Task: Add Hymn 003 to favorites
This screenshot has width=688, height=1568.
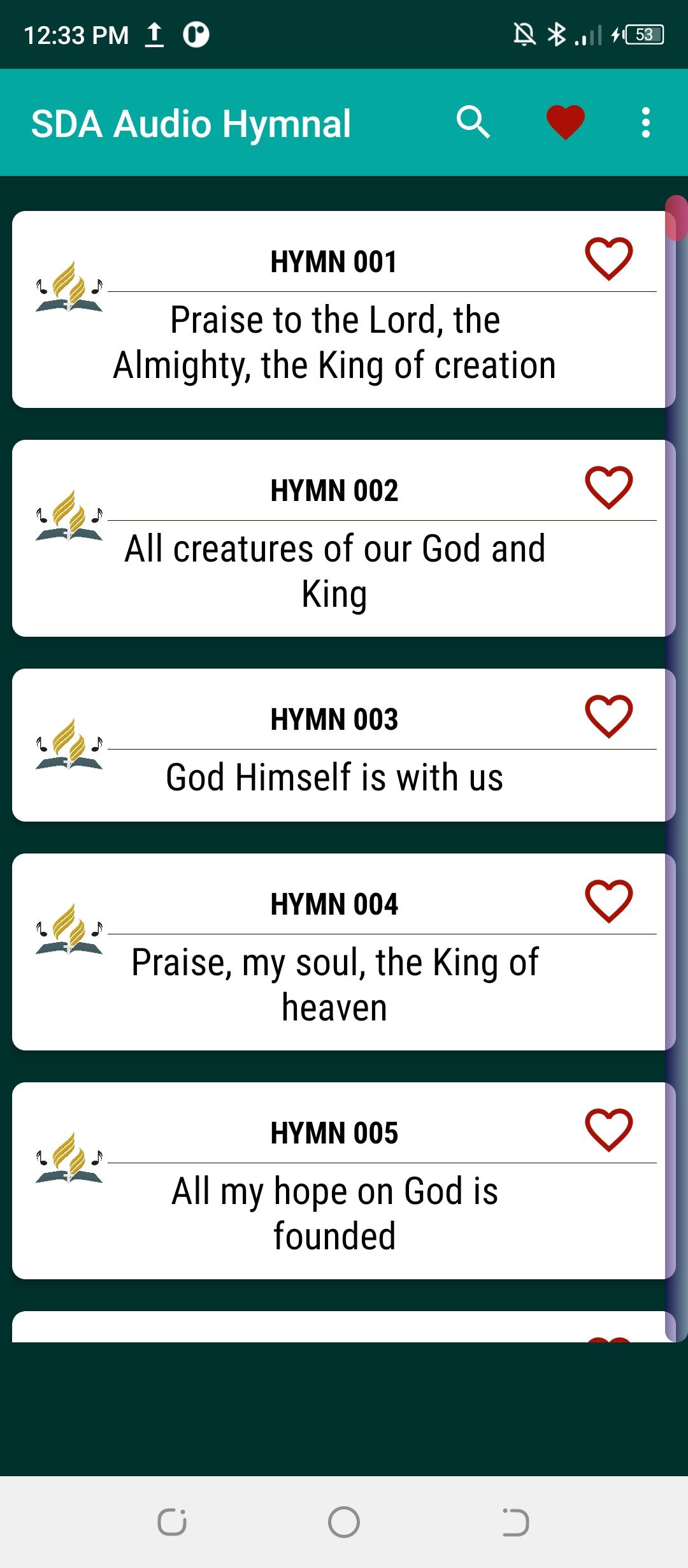Action: 608,716
